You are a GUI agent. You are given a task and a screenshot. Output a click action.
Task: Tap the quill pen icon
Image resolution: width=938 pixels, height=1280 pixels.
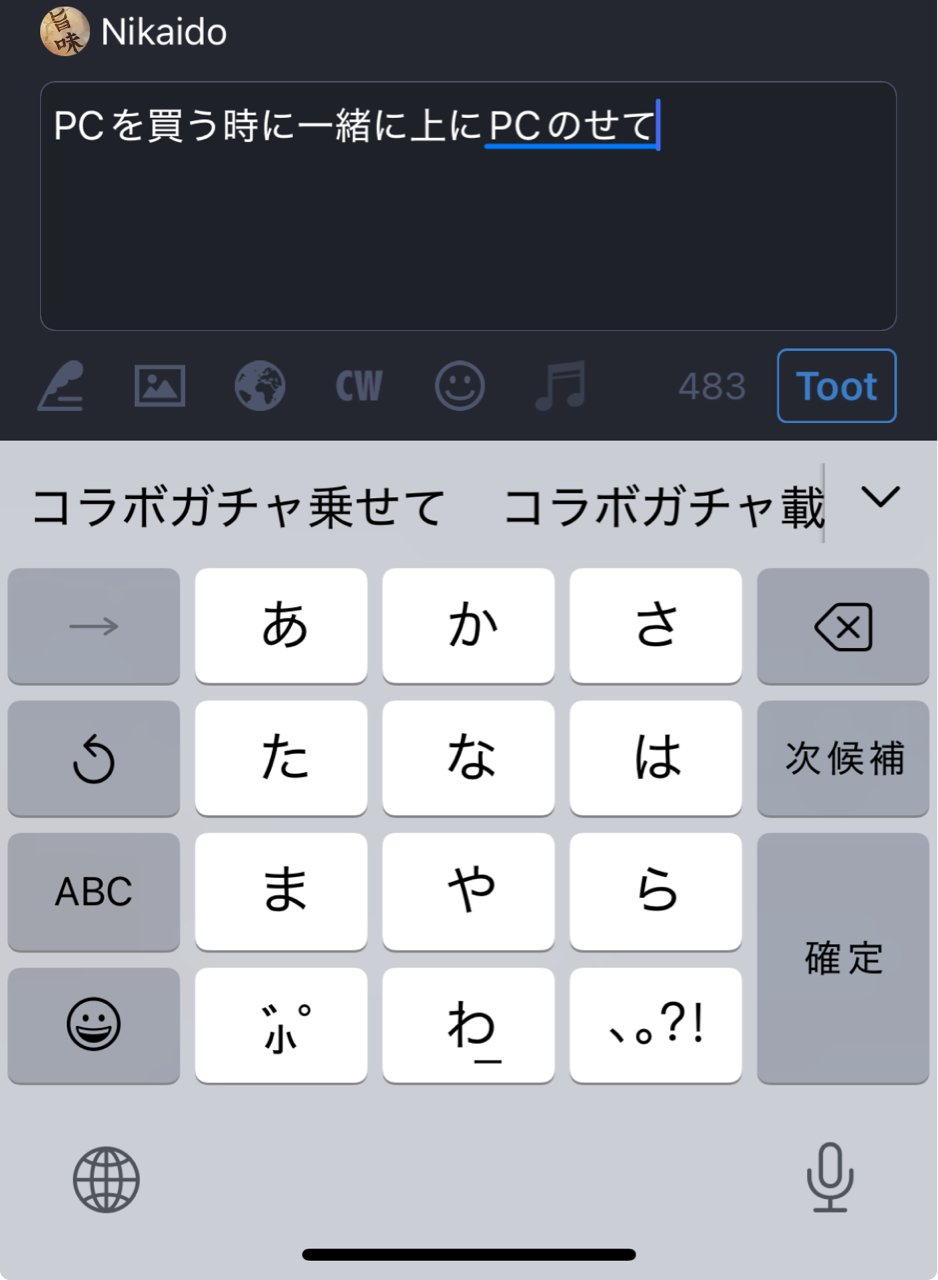coord(61,386)
